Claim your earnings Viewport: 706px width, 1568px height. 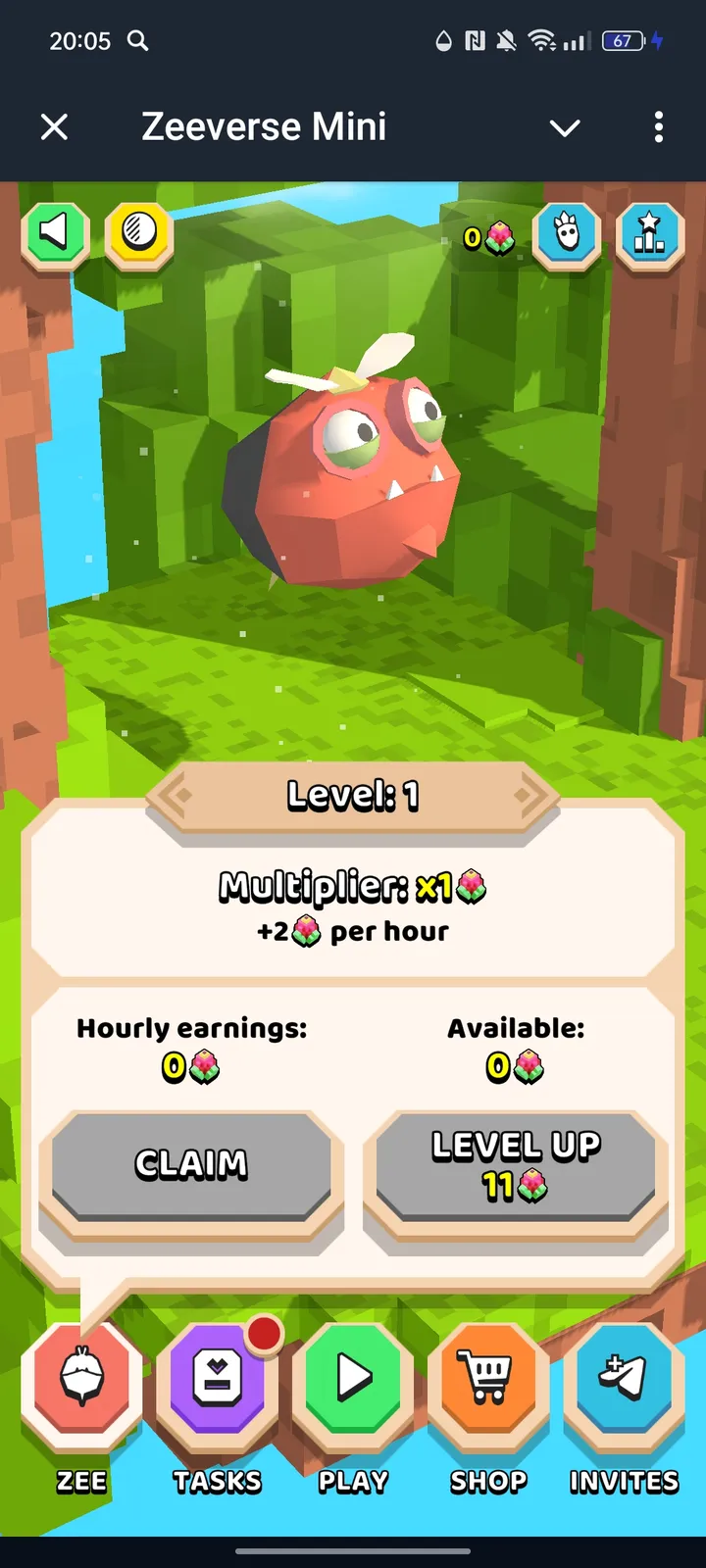(x=190, y=1166)
